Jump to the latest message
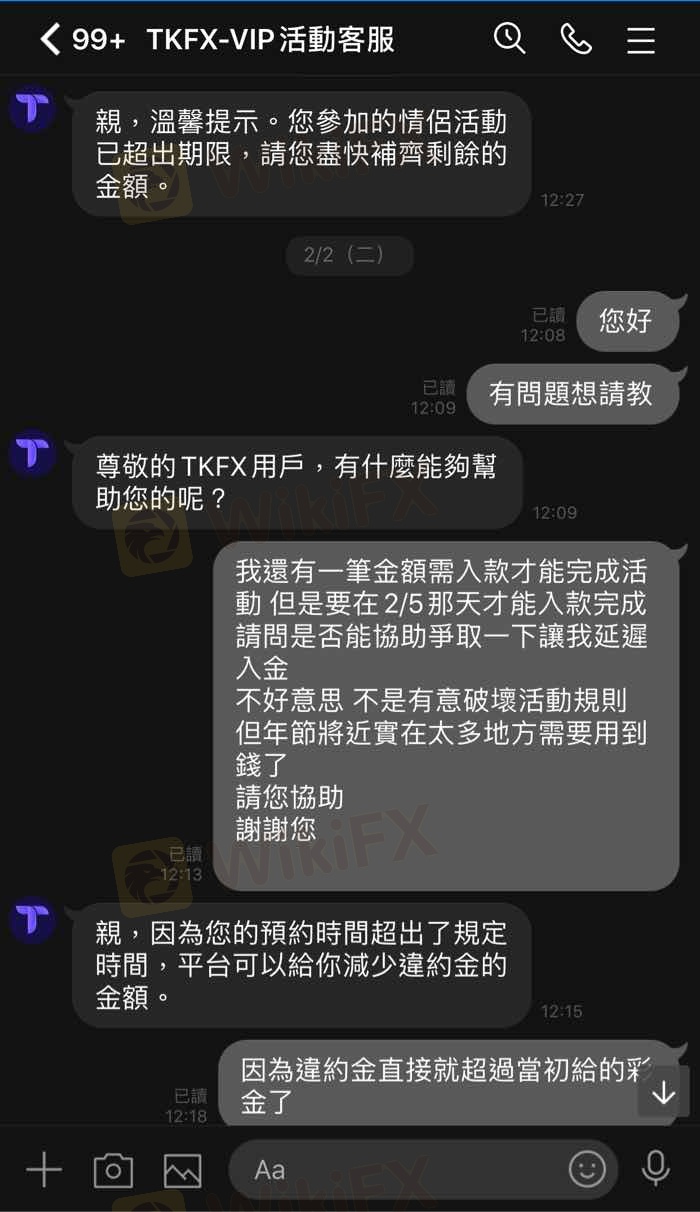The image size is (700, 1212). click(x=664, y=1093)
